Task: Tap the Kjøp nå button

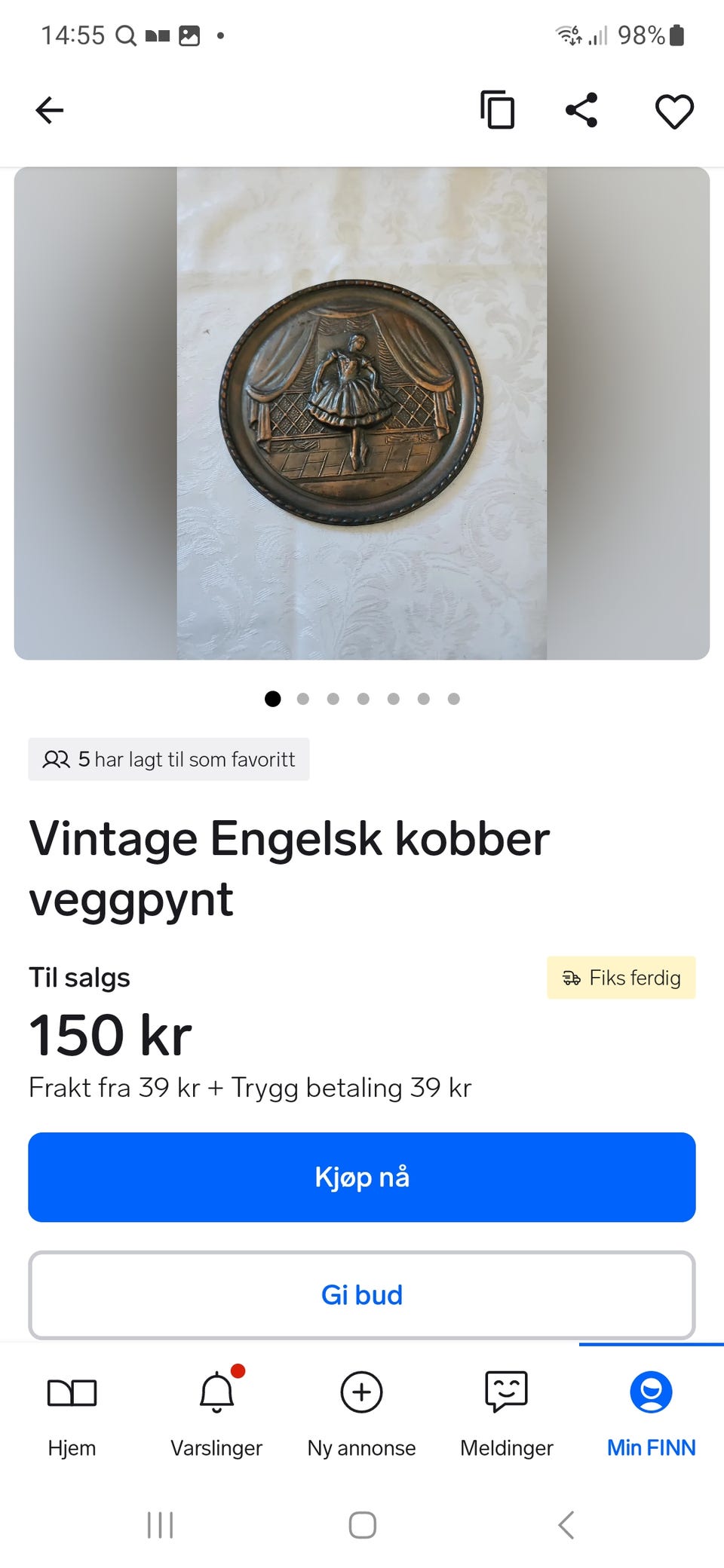Action: [362, 1177]
